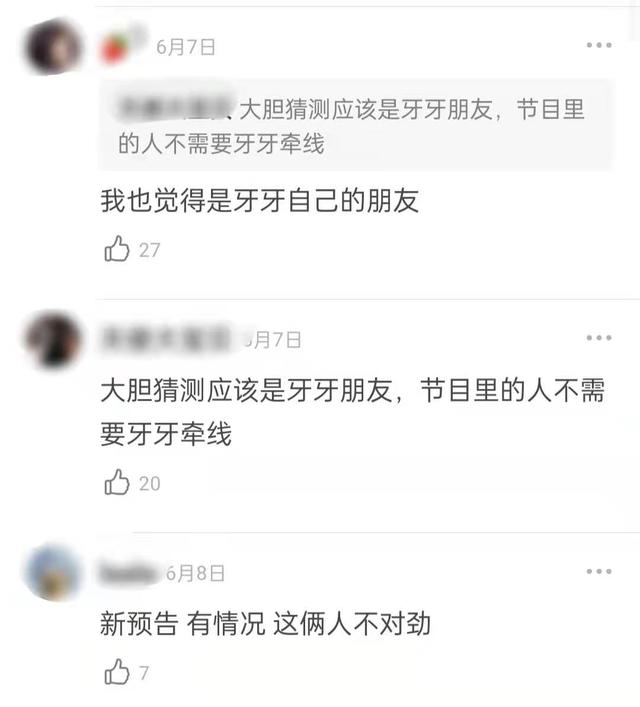The width and height of the screenshot is (640, 707).
Task: Like the comment 新预告 有情况 这俩人不对劲
Action: [x=118, y=672]
